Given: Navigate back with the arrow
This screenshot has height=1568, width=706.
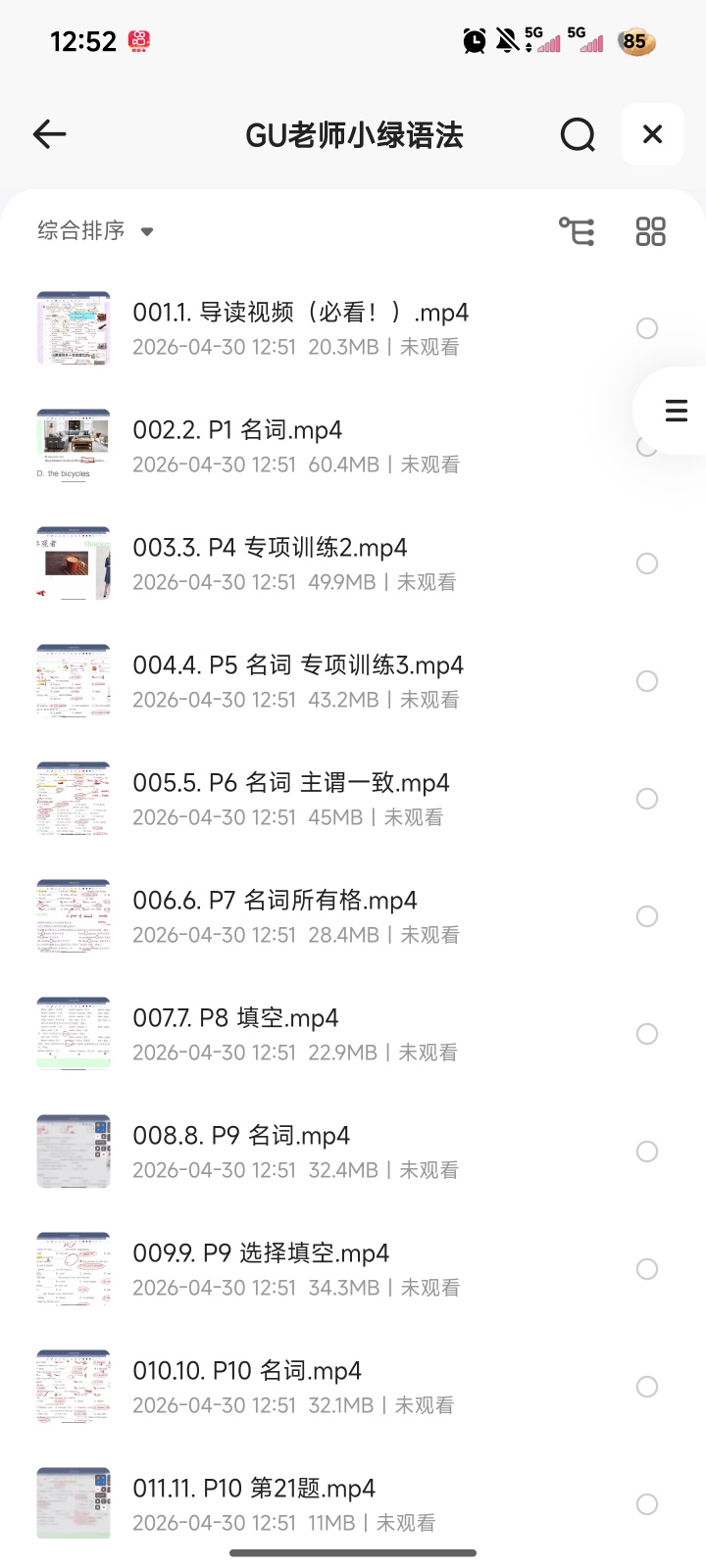Looking at the screenshot, I should point(49,134).
